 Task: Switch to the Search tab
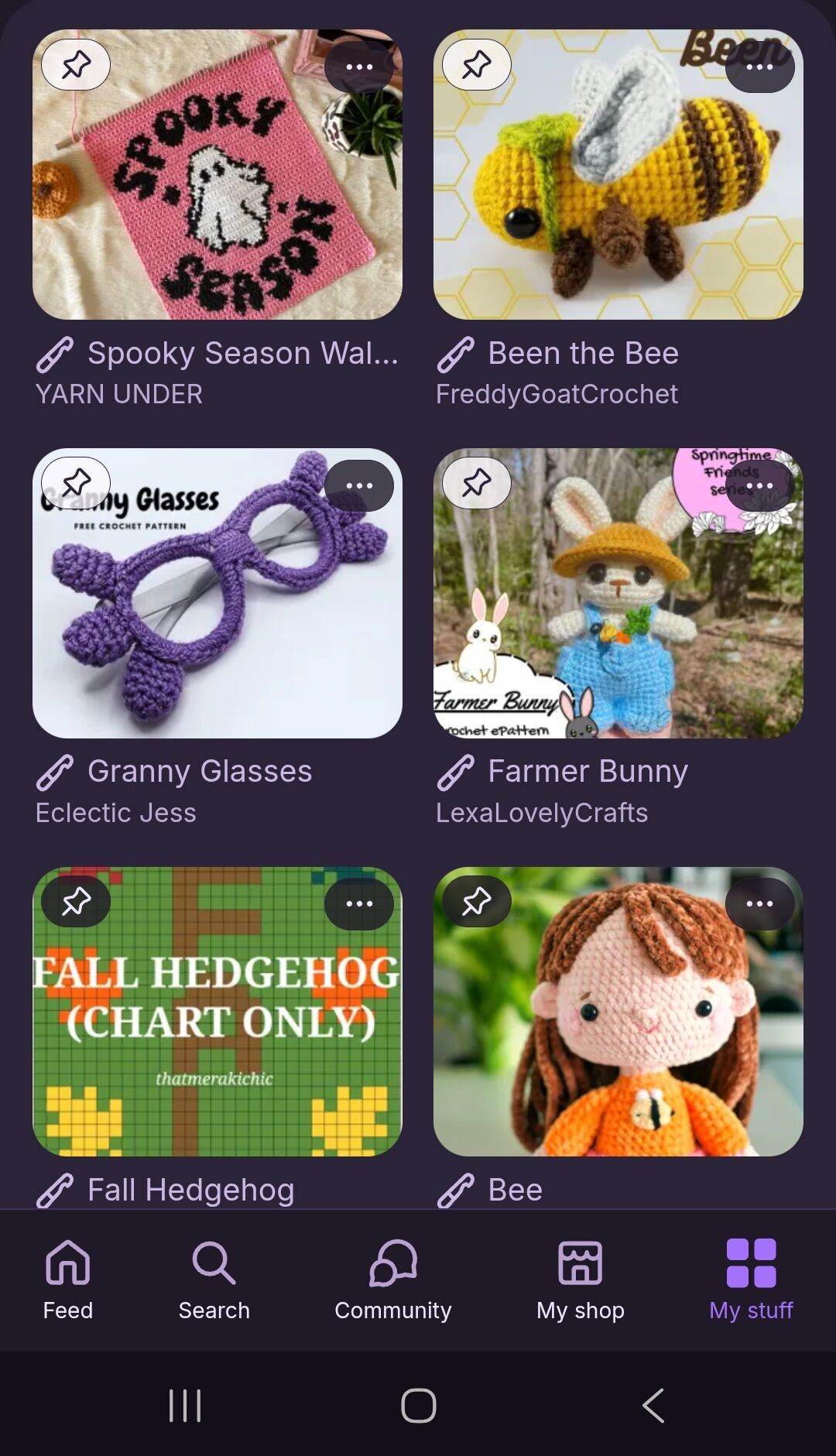coord(214,1280)
